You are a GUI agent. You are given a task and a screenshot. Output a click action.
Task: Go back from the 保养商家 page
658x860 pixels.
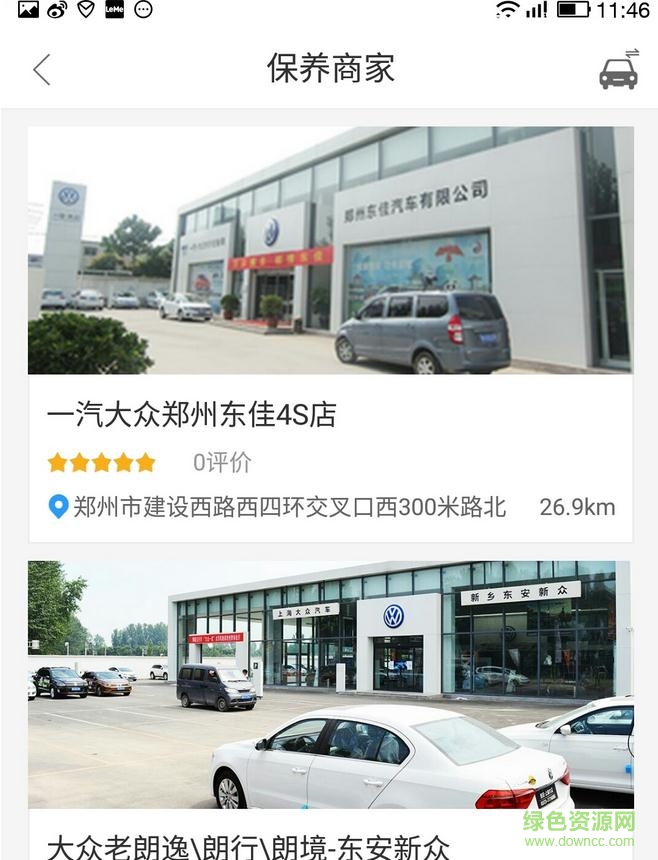[41, 70]
